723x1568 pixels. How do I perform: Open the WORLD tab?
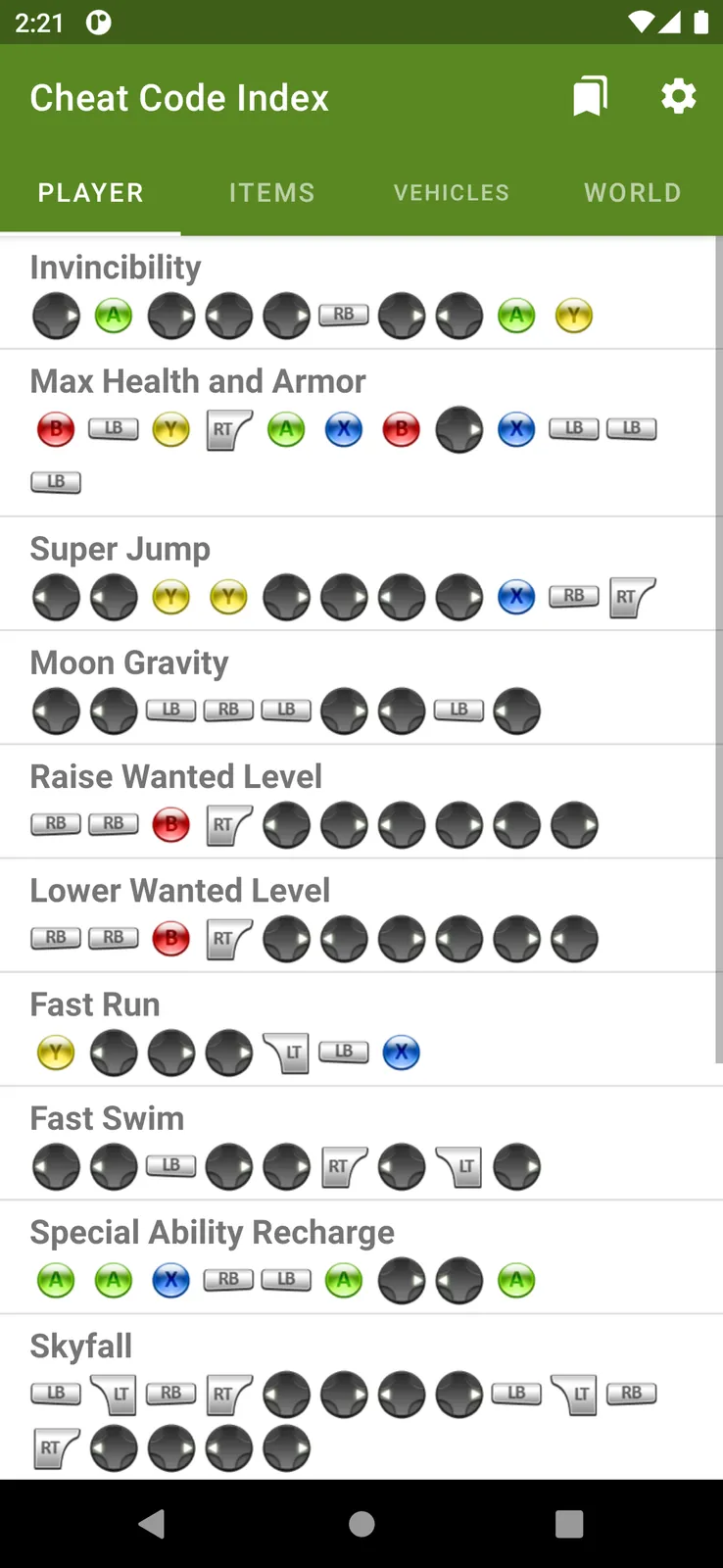click(632, 193)
